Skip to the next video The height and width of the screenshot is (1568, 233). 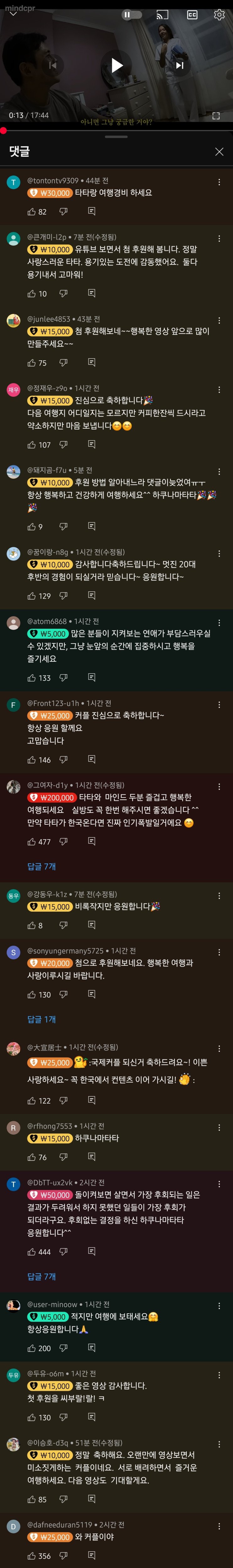coord(180,65)
